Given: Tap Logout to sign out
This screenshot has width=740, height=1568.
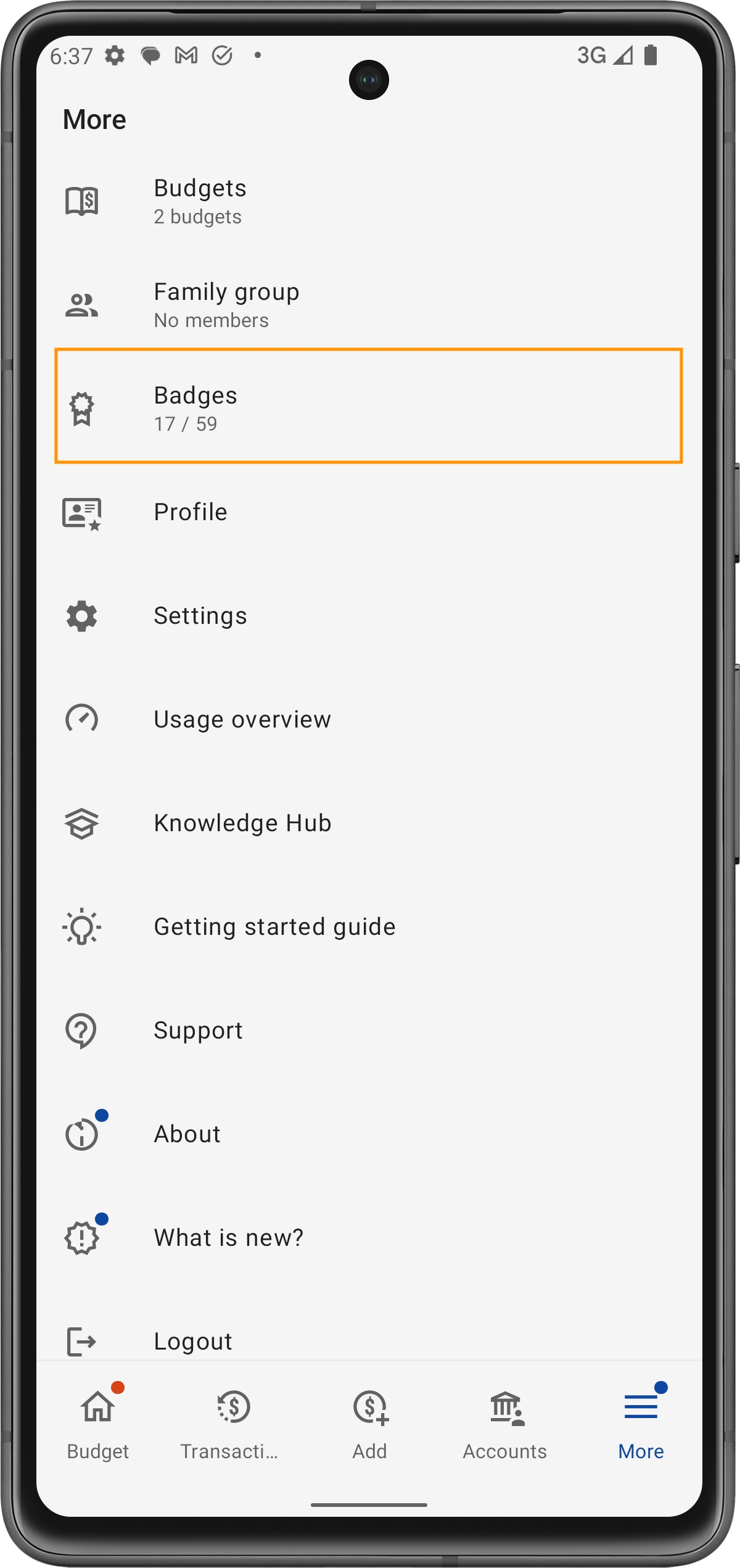Looking at the screenshot, I should [368, 1340].
